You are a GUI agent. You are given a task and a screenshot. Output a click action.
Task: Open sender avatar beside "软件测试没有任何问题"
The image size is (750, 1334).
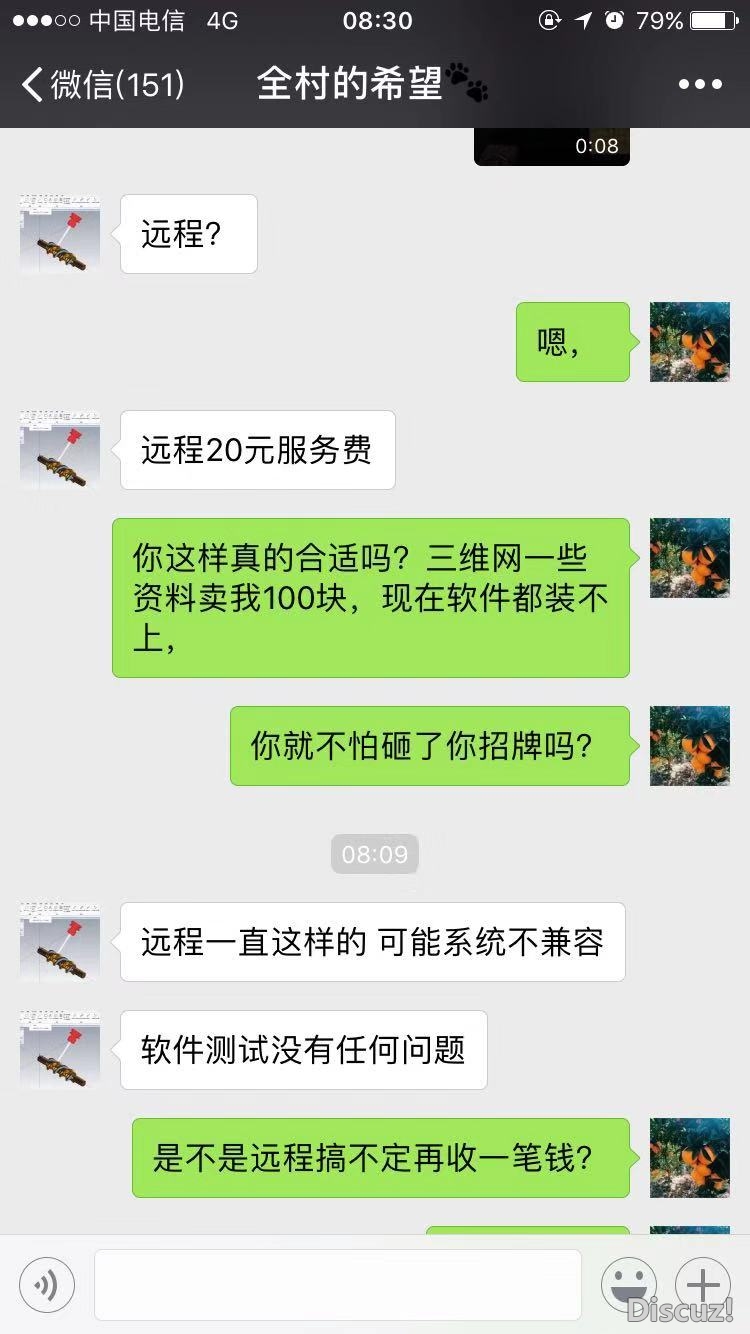[60, 1050]
